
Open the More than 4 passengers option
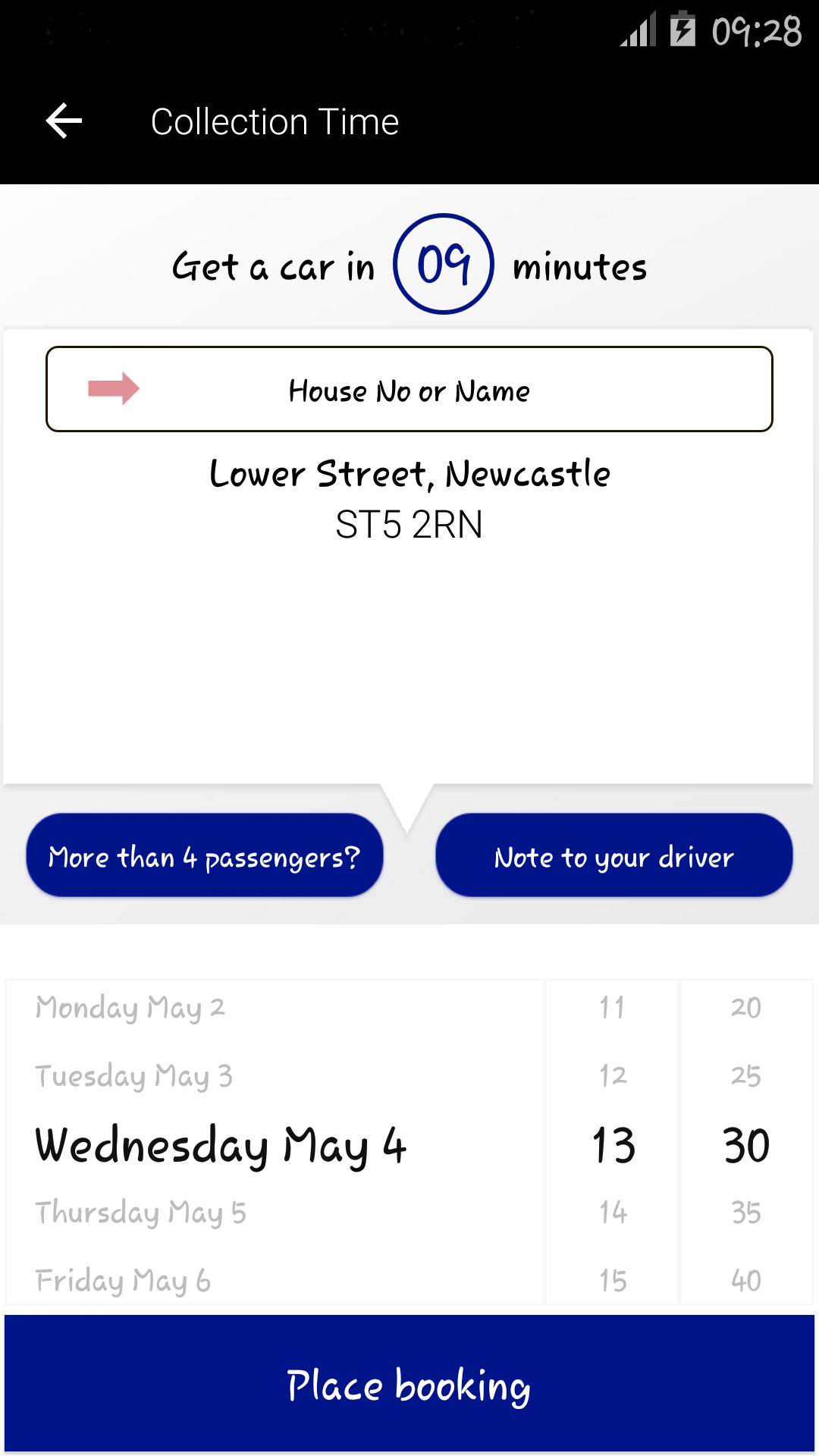(203, 855)
